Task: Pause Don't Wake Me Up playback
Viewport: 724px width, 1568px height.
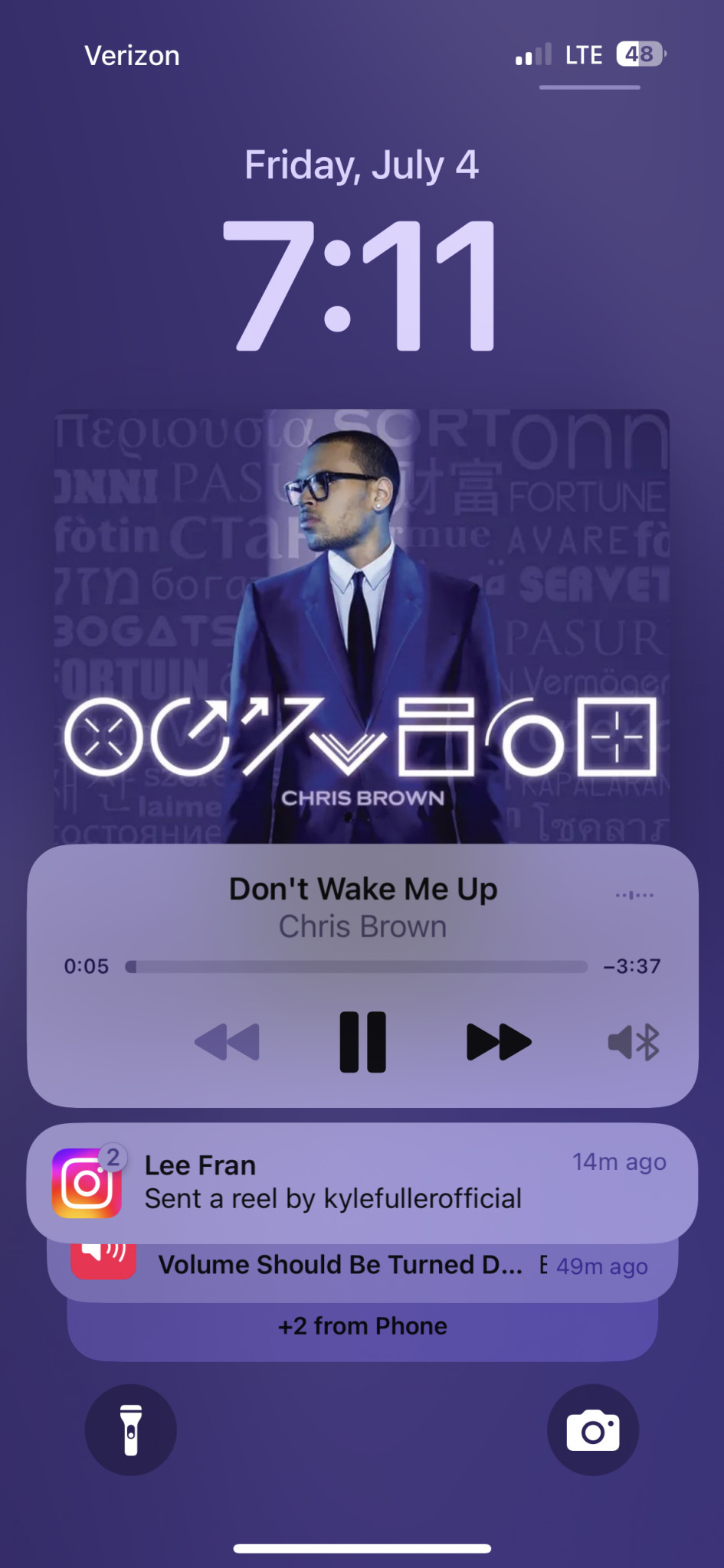Action: (x=362, y=1041)
